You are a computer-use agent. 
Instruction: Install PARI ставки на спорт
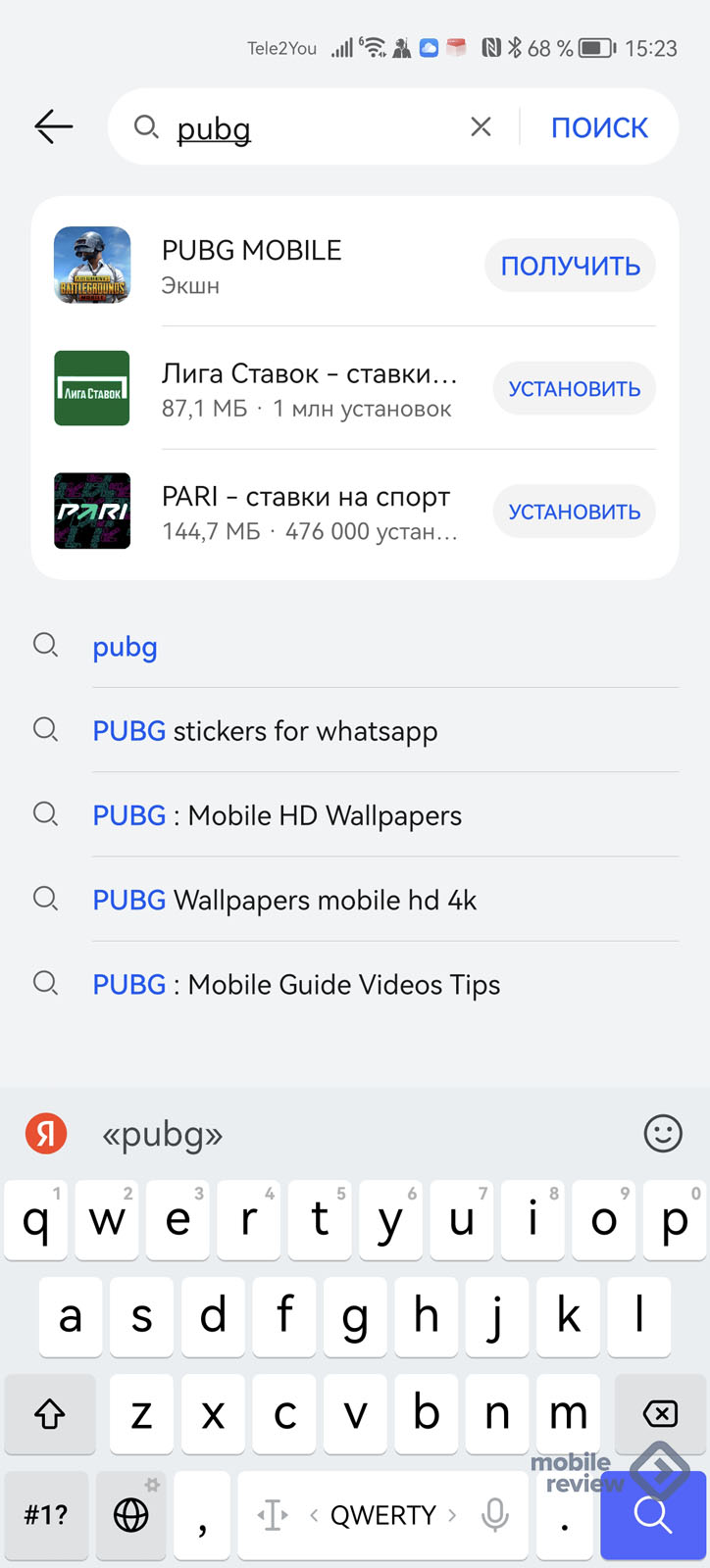click(x=574, y=512)
